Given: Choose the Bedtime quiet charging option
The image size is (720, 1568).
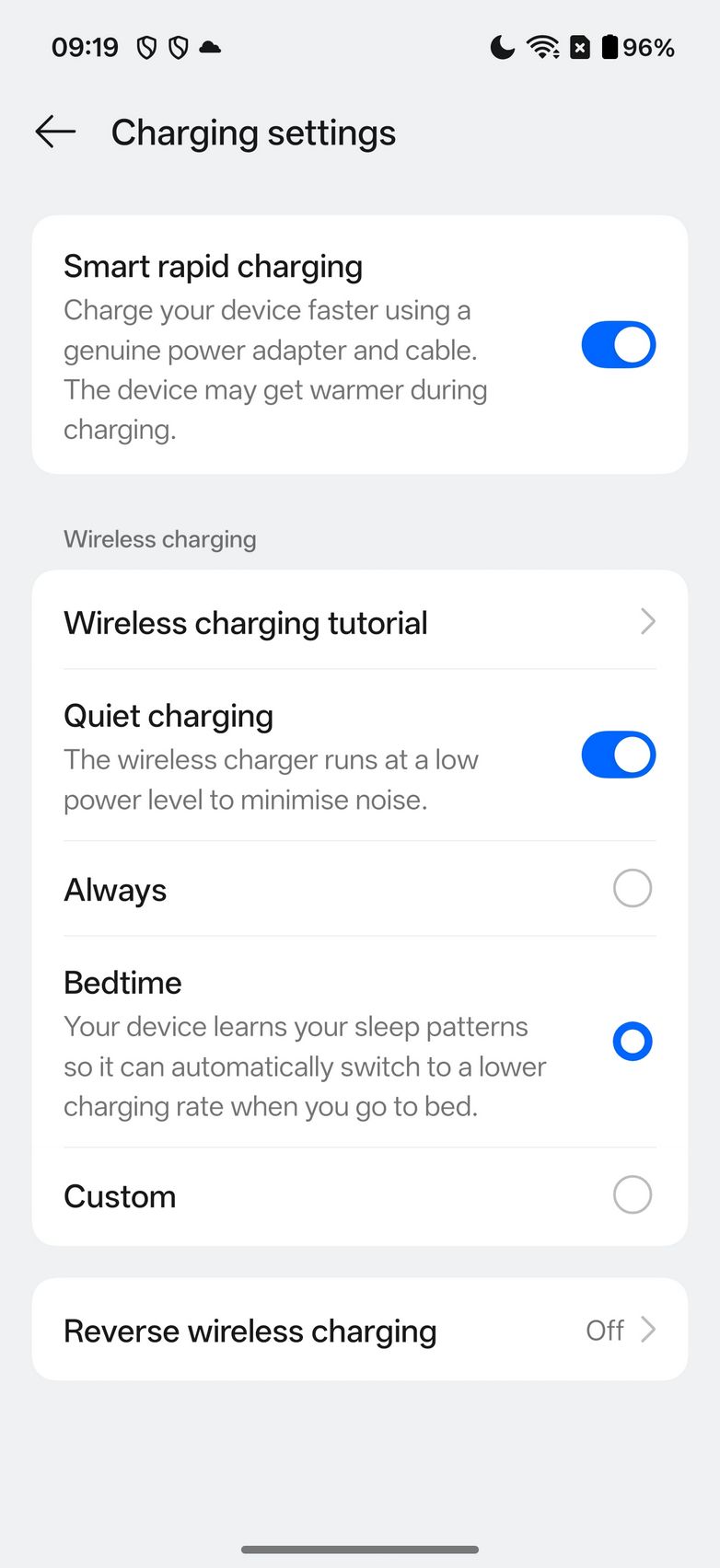Looking at the screenshot, I should click(x=632, y=1042).
